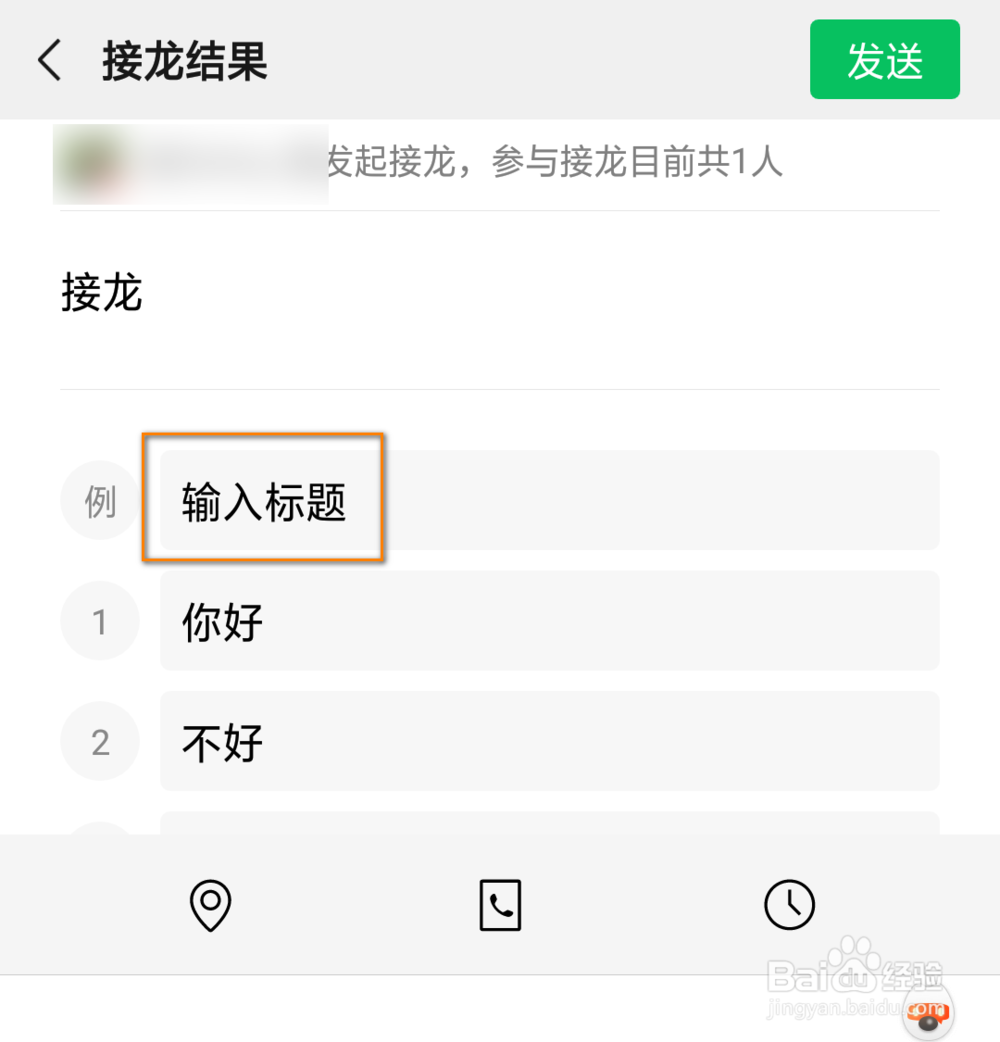Tap the 接龙 description area
Image resolution: width=1000 pixels, height=1042 pixels.
(x=103, y=293)
